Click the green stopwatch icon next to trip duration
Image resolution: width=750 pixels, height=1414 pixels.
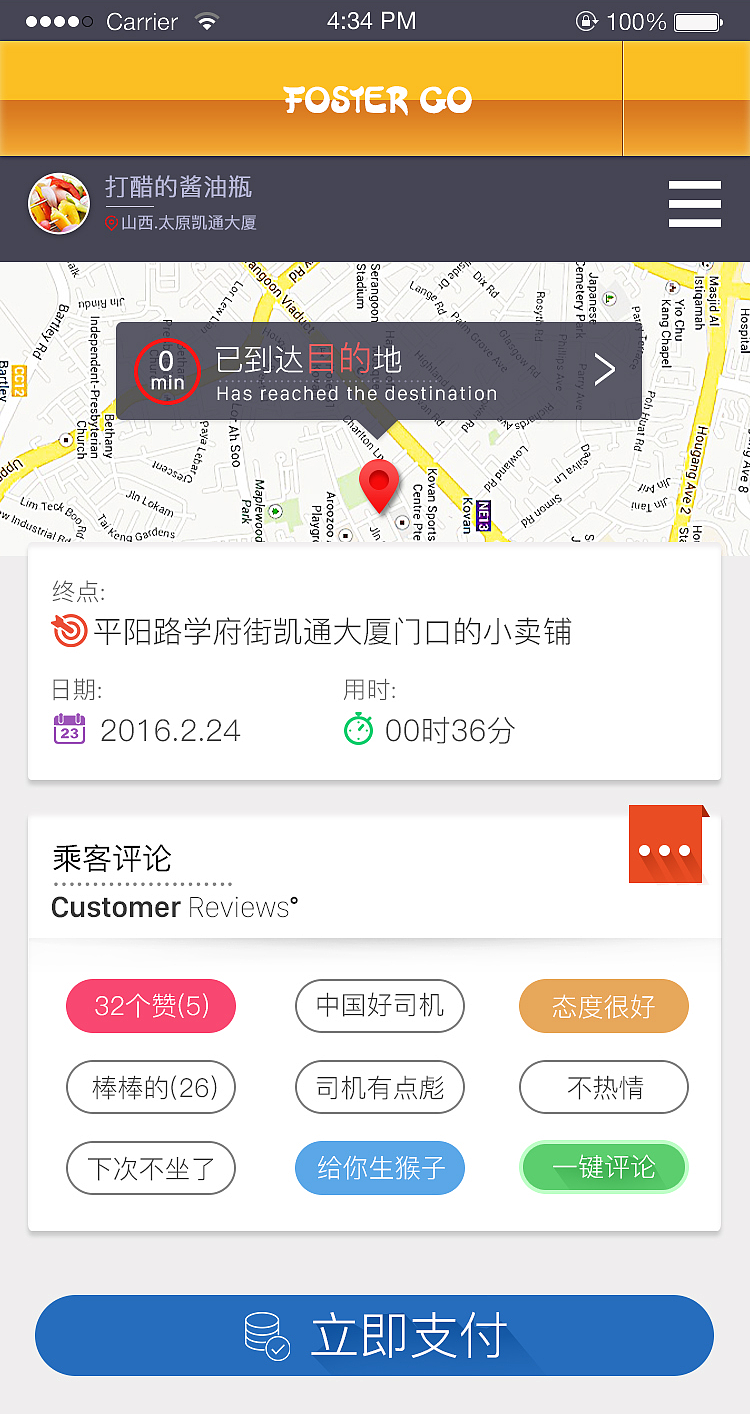[x=360, y=729]
